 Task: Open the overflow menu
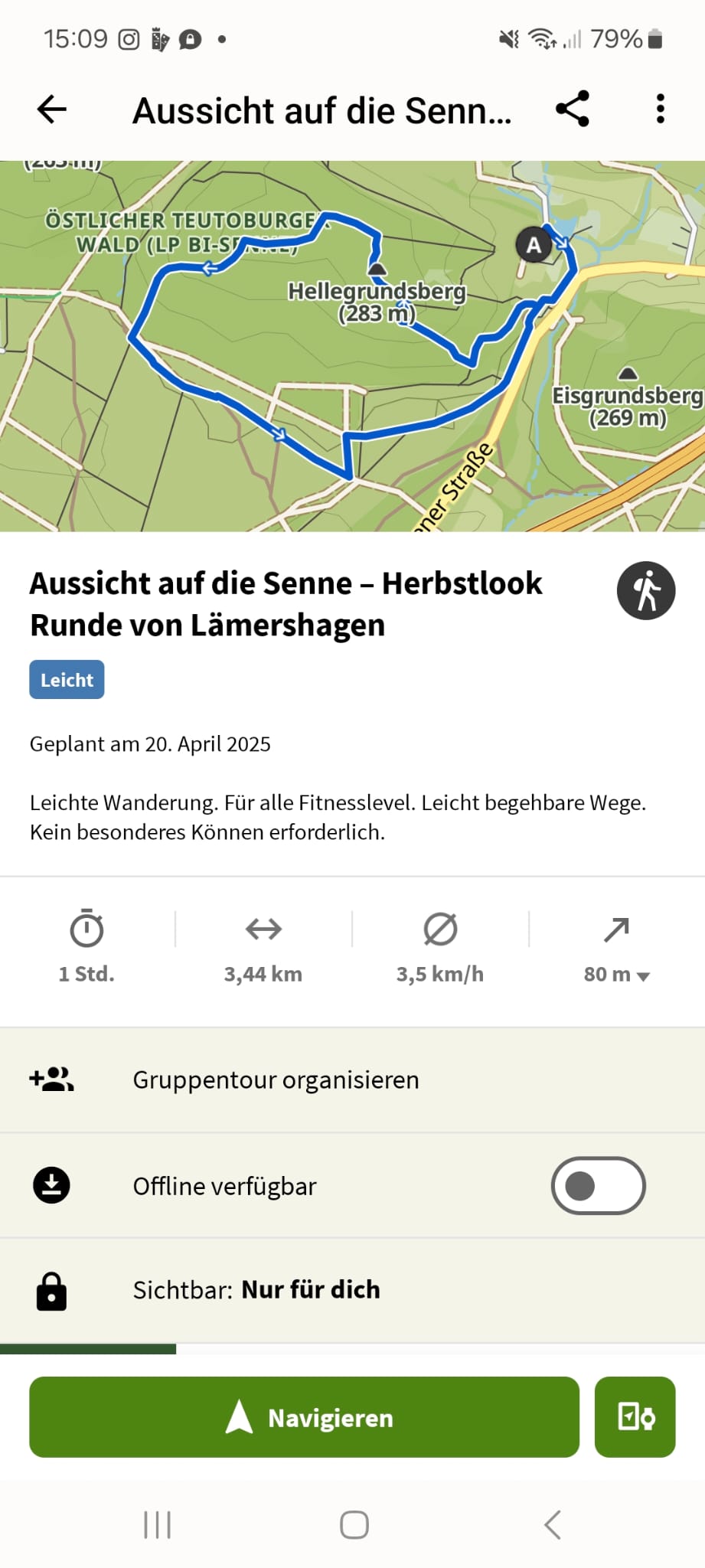661,109
